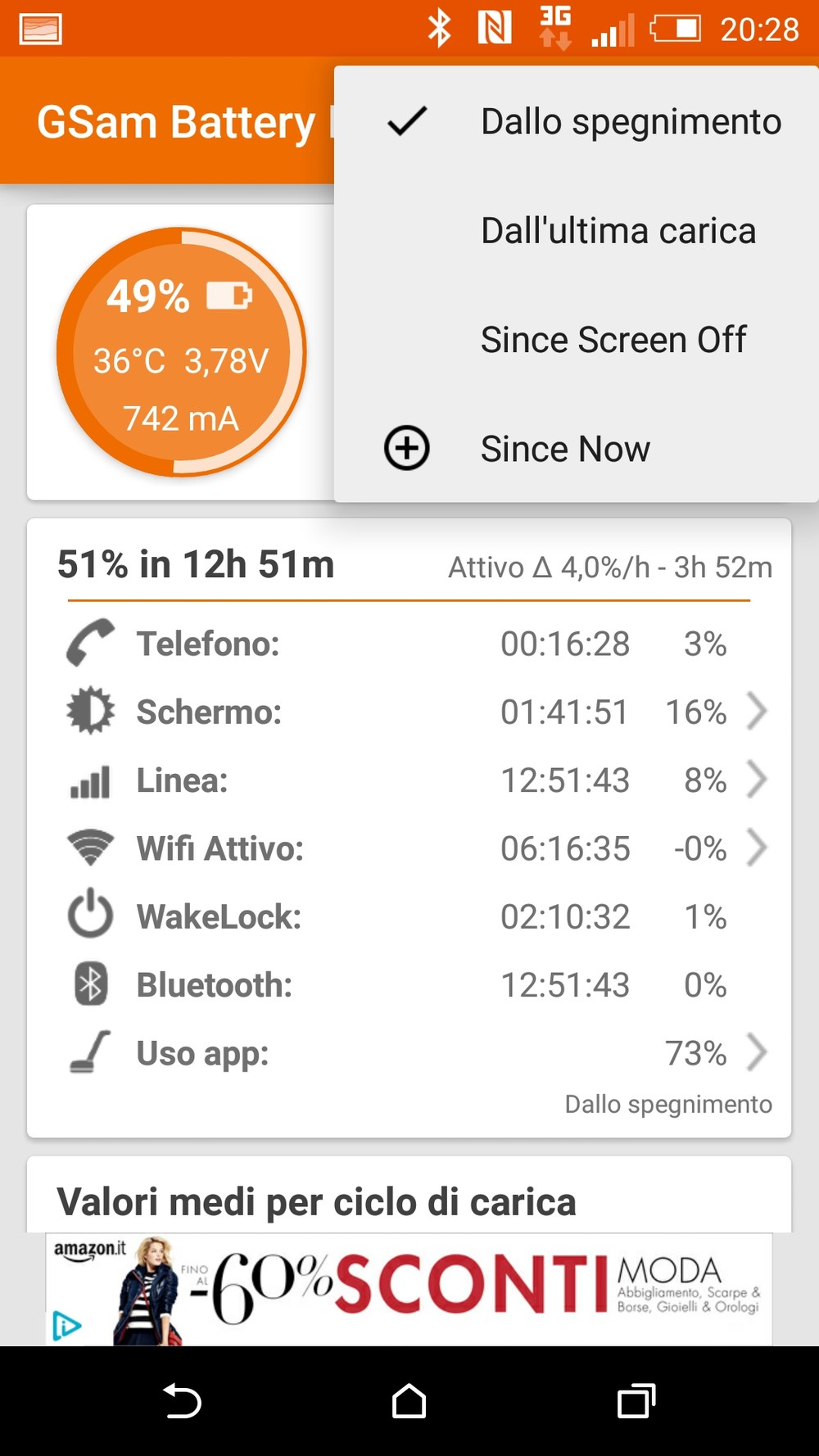
Task: Go back using system back button
Action: tap(182, 1400)
